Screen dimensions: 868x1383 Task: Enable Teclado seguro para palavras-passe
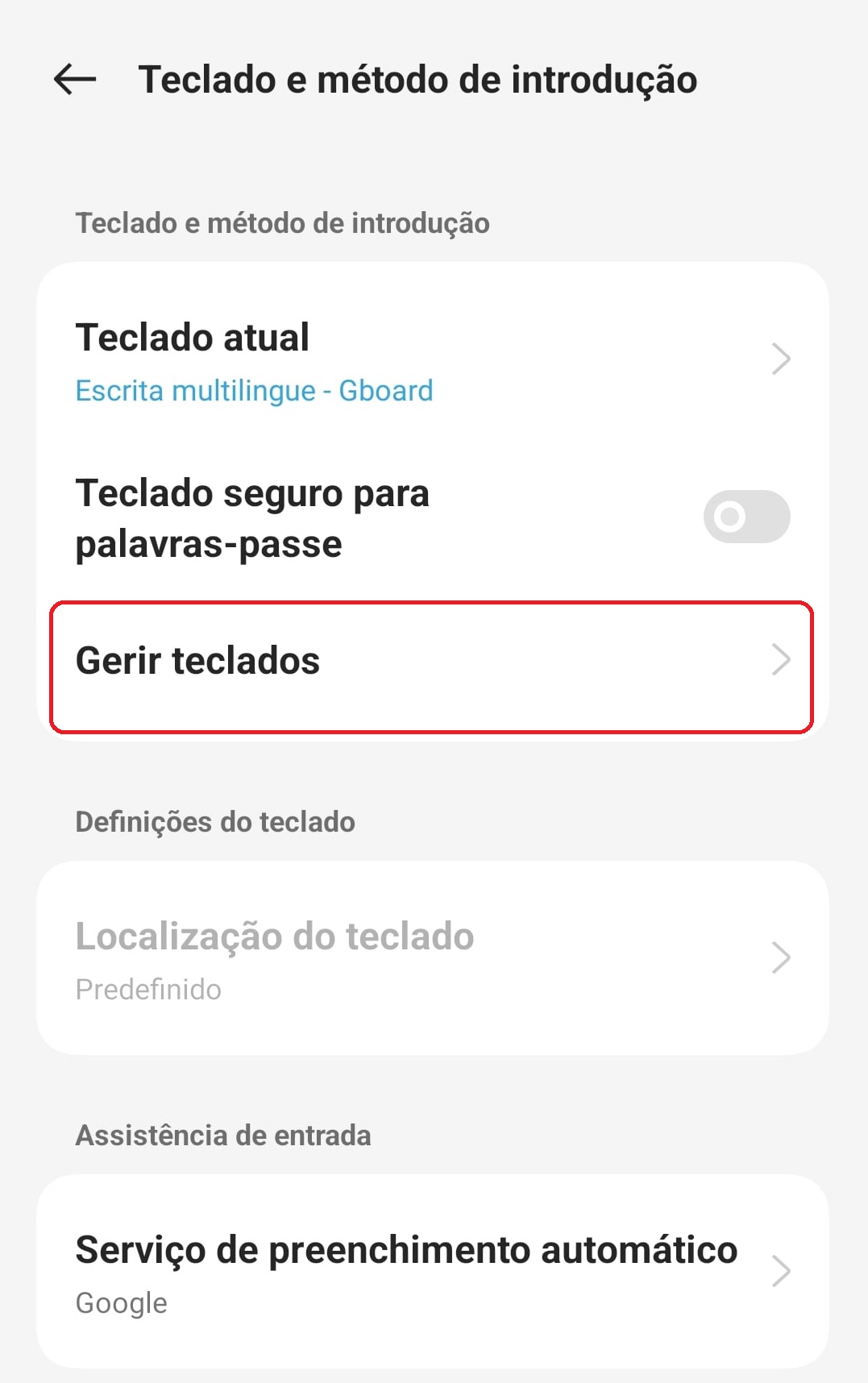[745, 517]
